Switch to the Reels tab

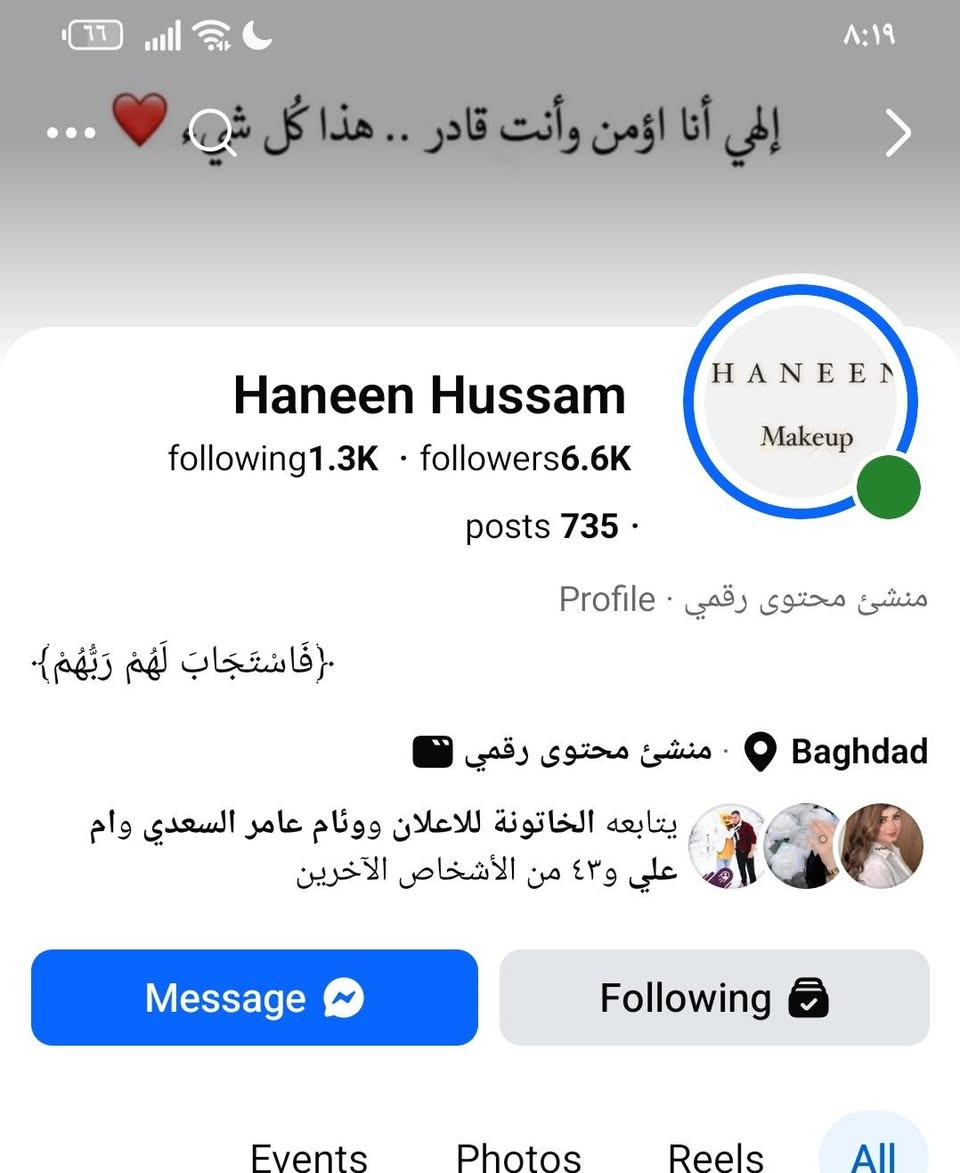716,1156
